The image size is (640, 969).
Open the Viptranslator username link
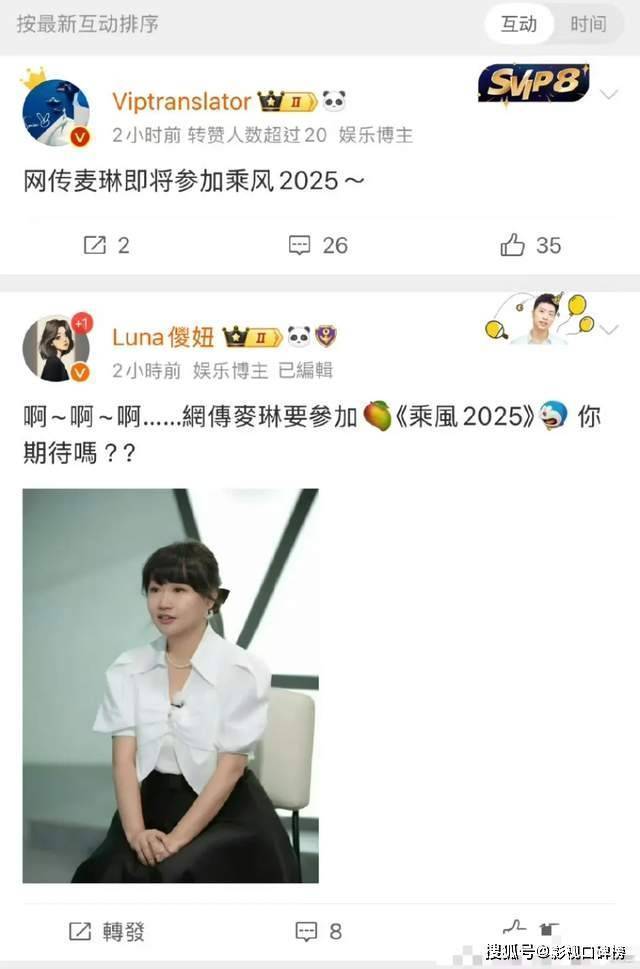click(181, 101)
